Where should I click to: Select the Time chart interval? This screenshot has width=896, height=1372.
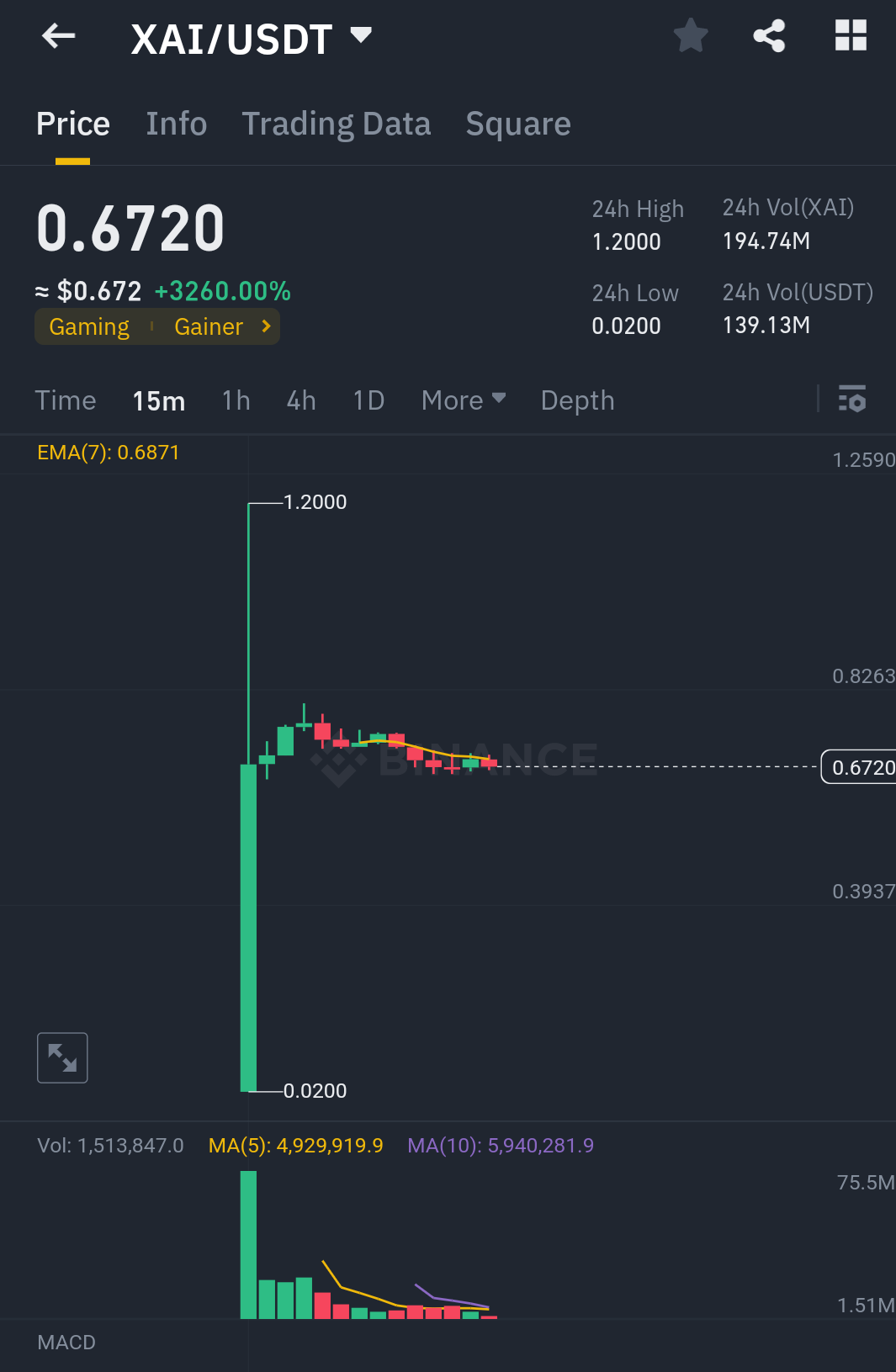[x=65, y=400]
